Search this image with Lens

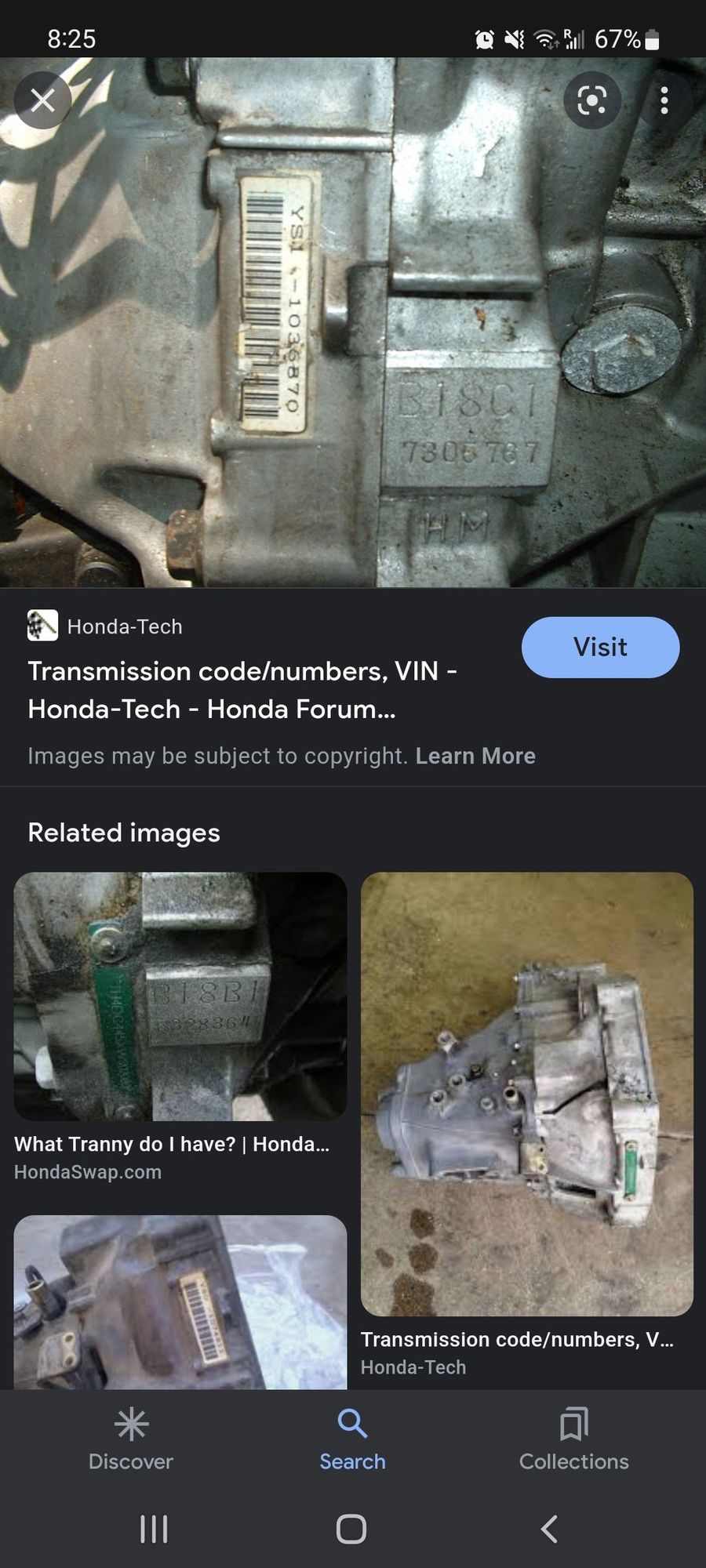[592, 100]
